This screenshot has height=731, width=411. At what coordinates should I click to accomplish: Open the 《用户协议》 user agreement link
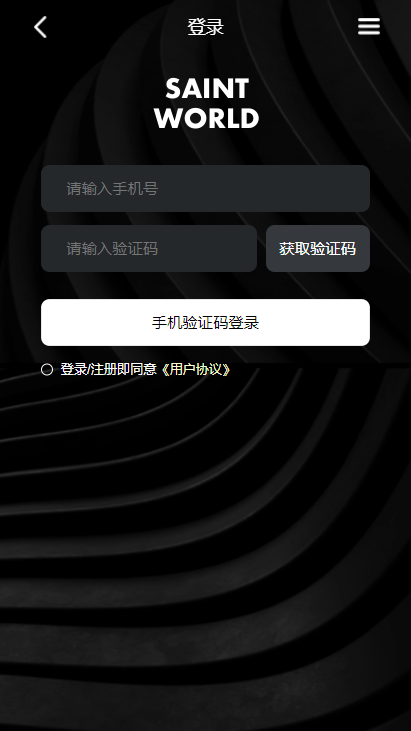tap(196, 370)
